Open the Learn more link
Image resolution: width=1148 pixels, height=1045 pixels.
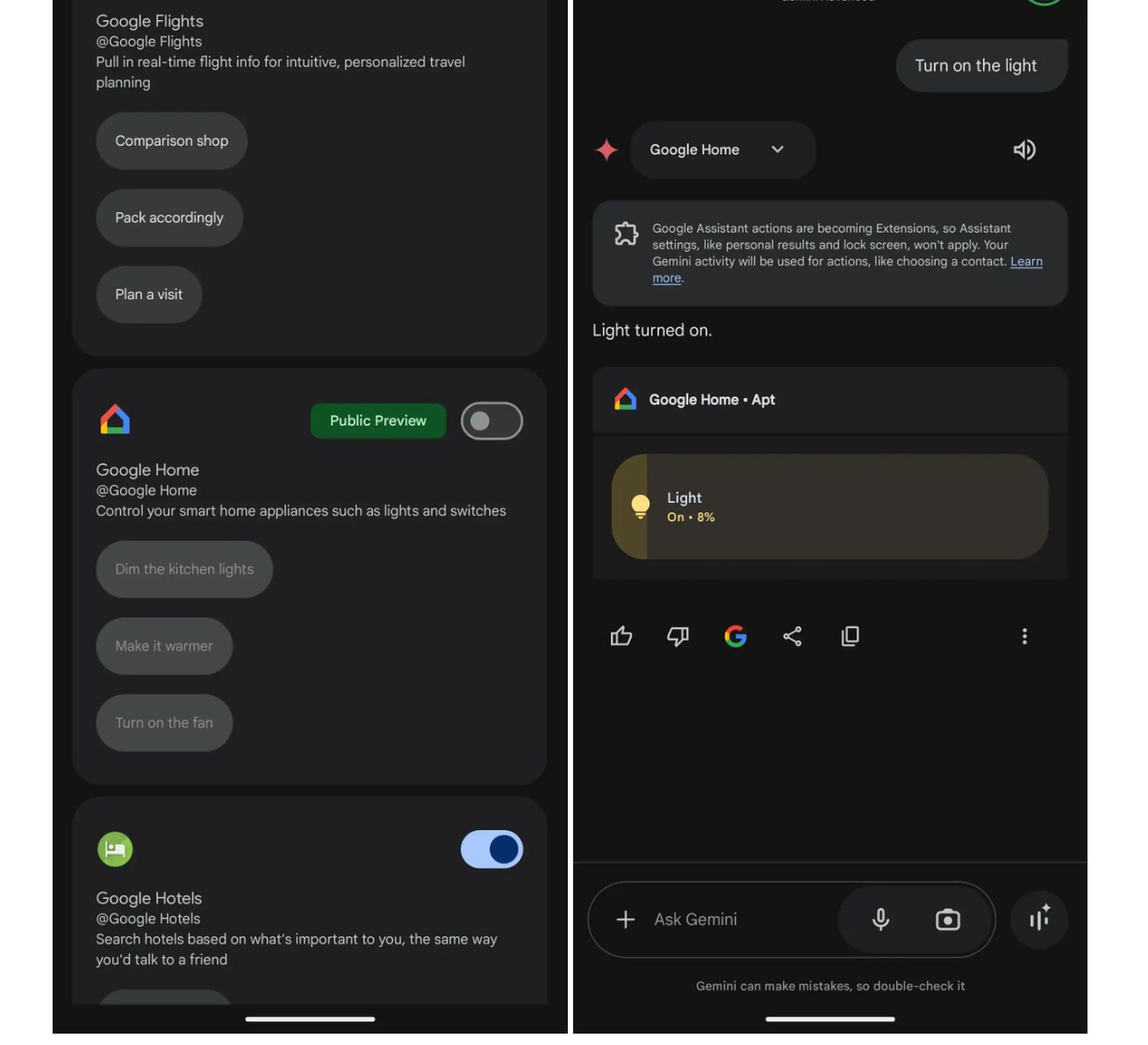1026,262
